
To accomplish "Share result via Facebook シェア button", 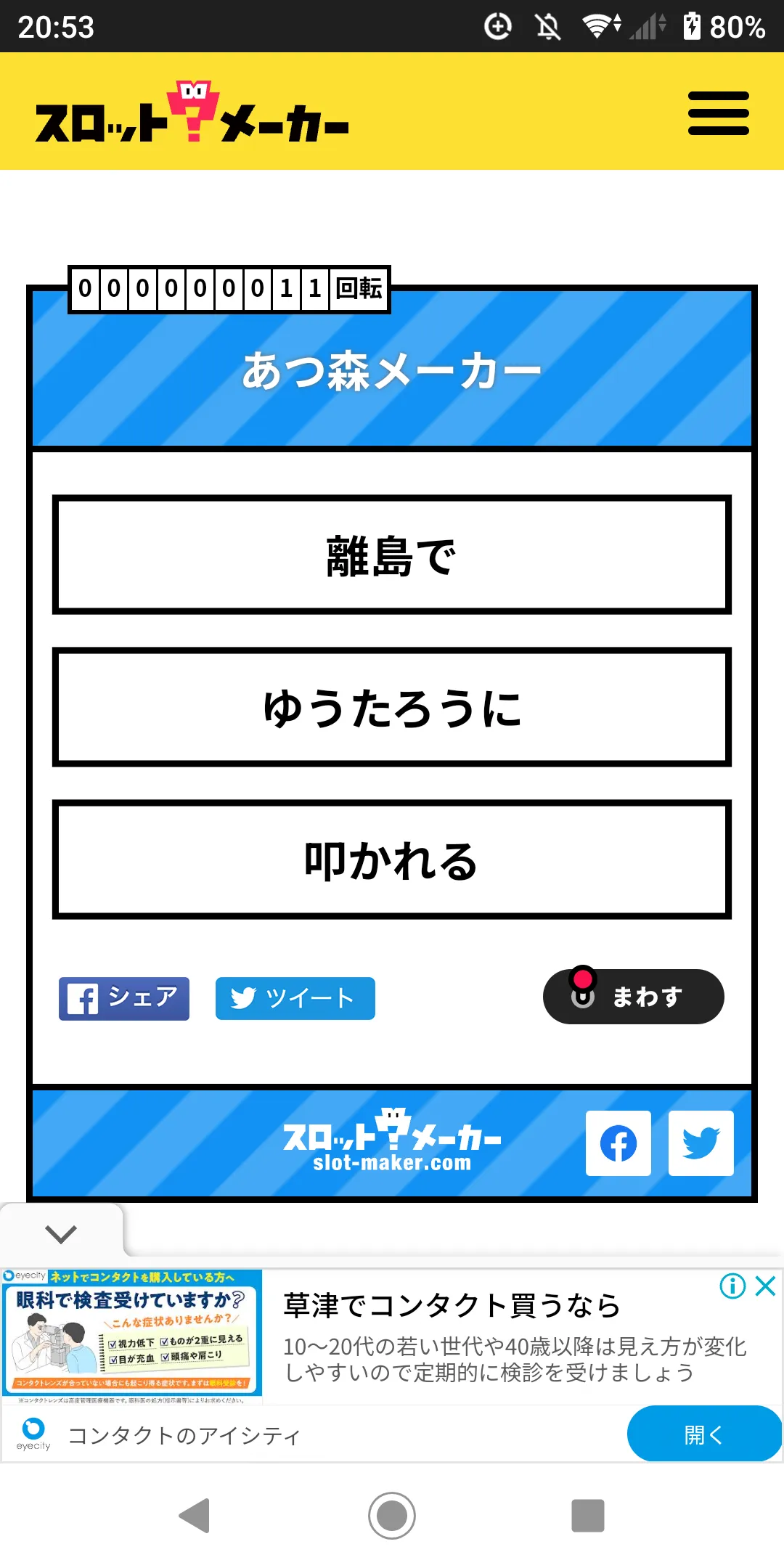I will pyautogui.click(x=124, y=998).
